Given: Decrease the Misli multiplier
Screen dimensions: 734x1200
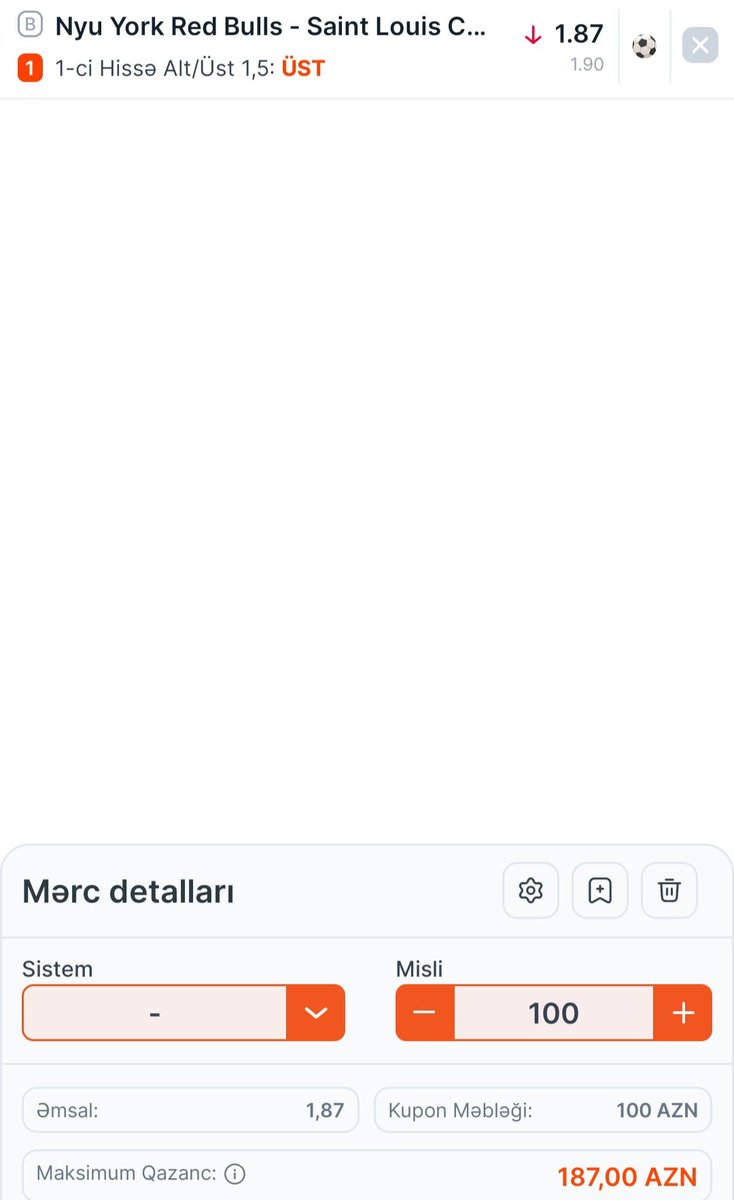Looking at the screenshot, I should [x=425, y=1013].
